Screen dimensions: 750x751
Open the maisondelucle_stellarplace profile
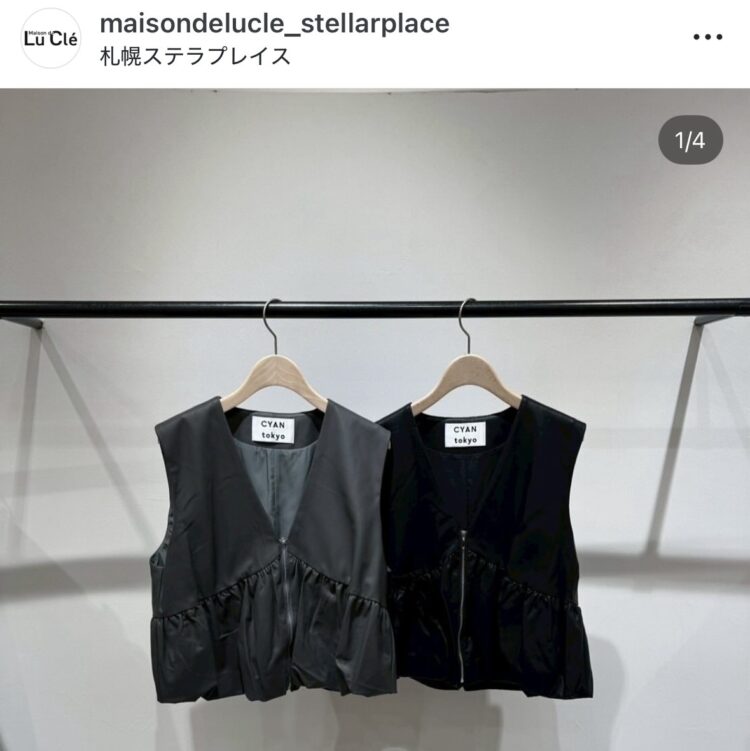(x=275, y=23)
